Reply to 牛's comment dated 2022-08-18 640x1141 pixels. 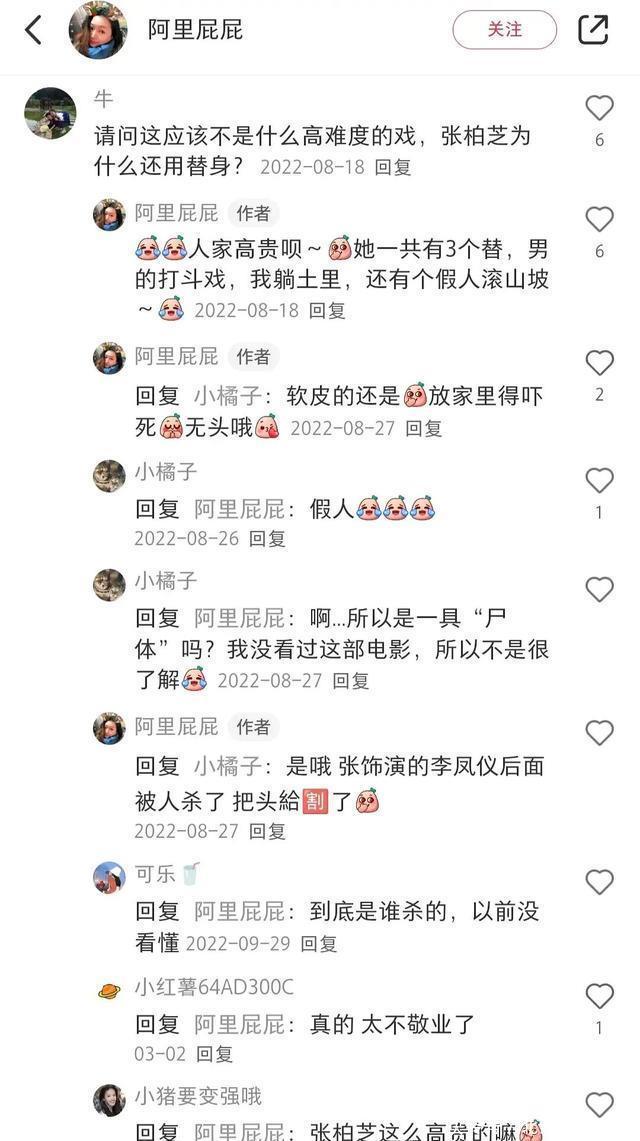pos(393,168)
